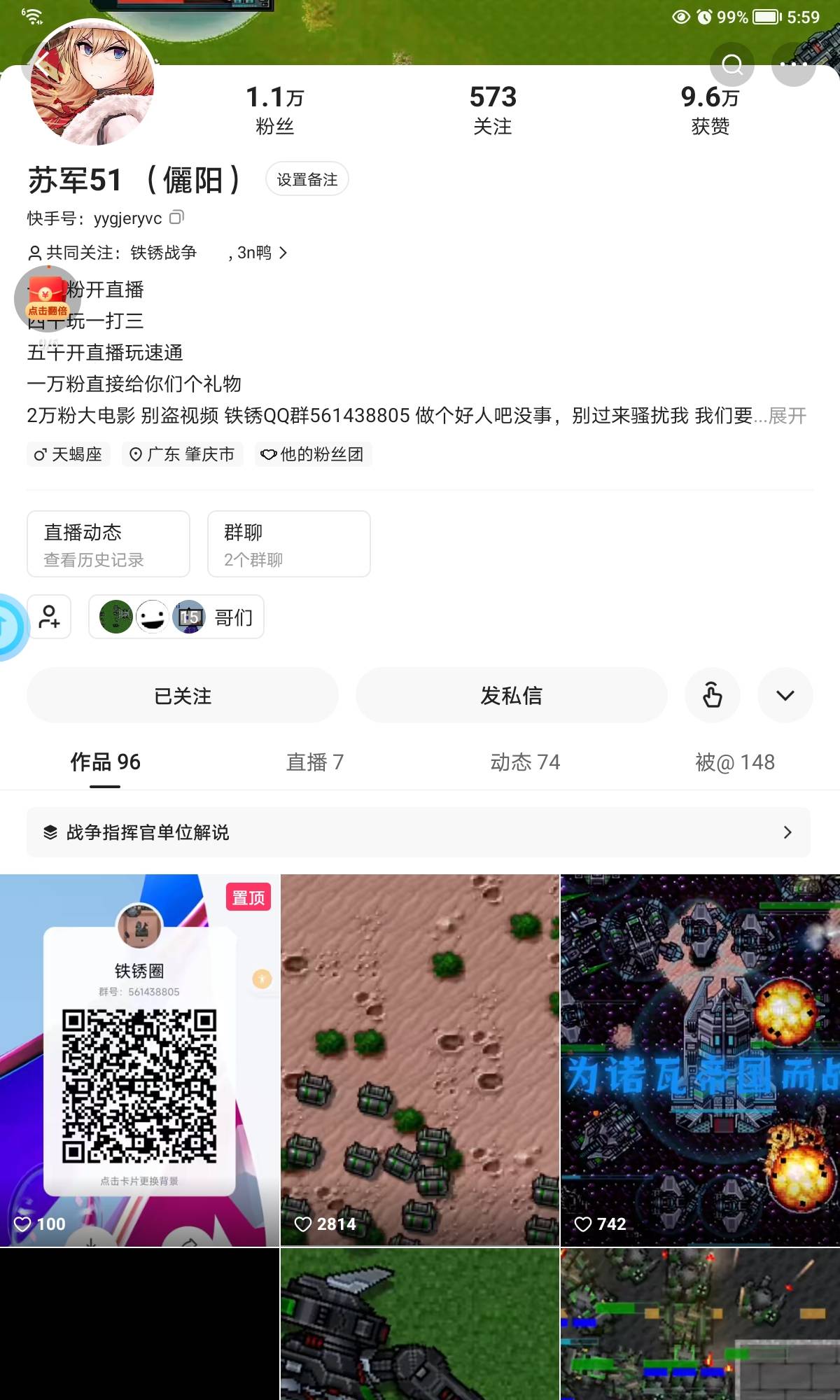Image resolution: width=840 pixels, height=1400 pixels.
Task: Tap the add-friend icon
Action: pyautogui.click(x=49, y=617)
